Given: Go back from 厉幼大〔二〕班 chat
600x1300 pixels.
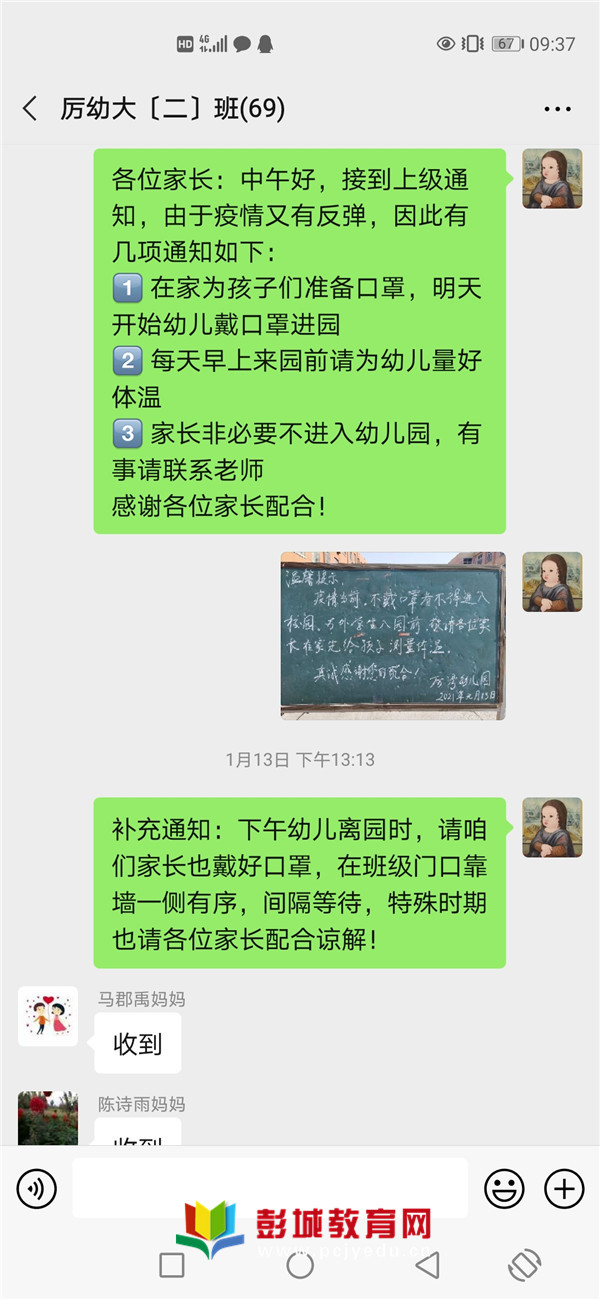Looking at the screenshot, I should [x=30, y=108].
